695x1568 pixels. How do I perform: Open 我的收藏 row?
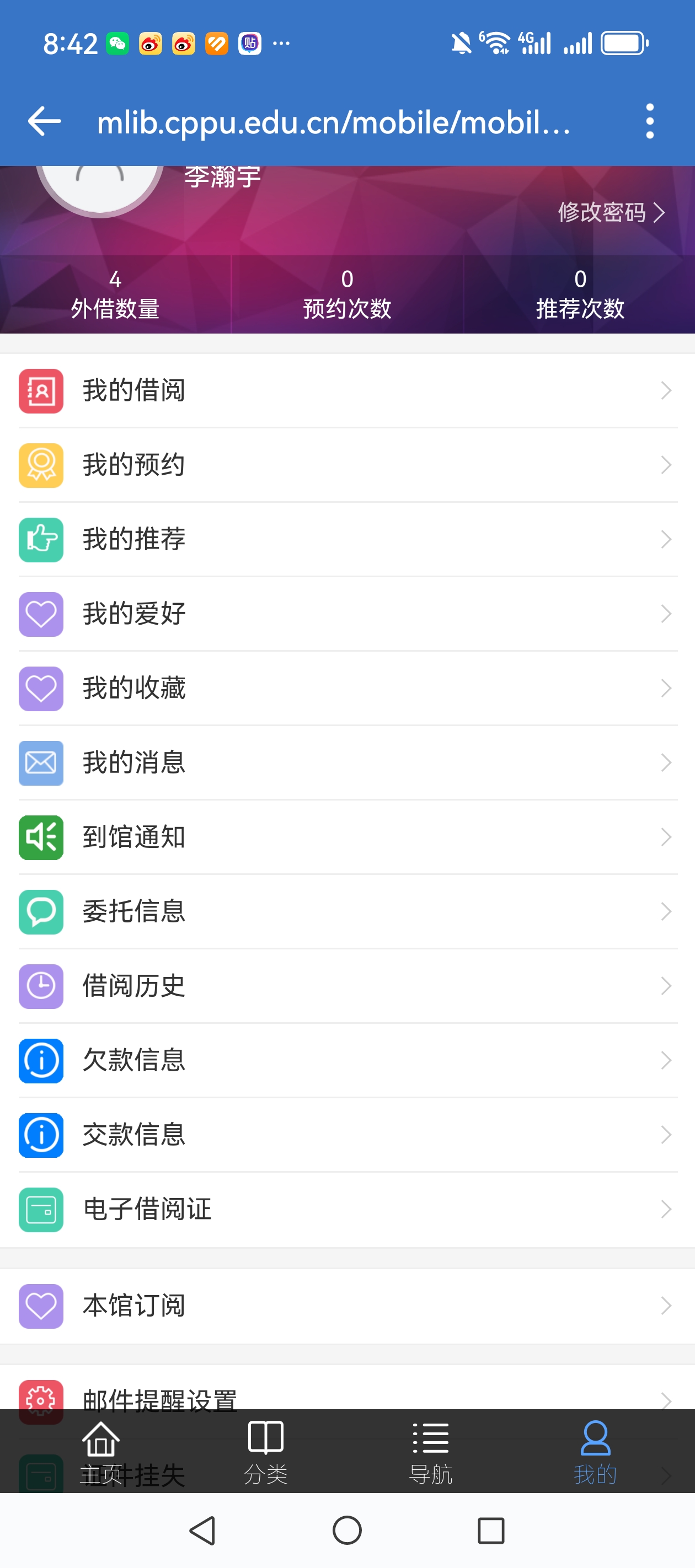point(347,689)
